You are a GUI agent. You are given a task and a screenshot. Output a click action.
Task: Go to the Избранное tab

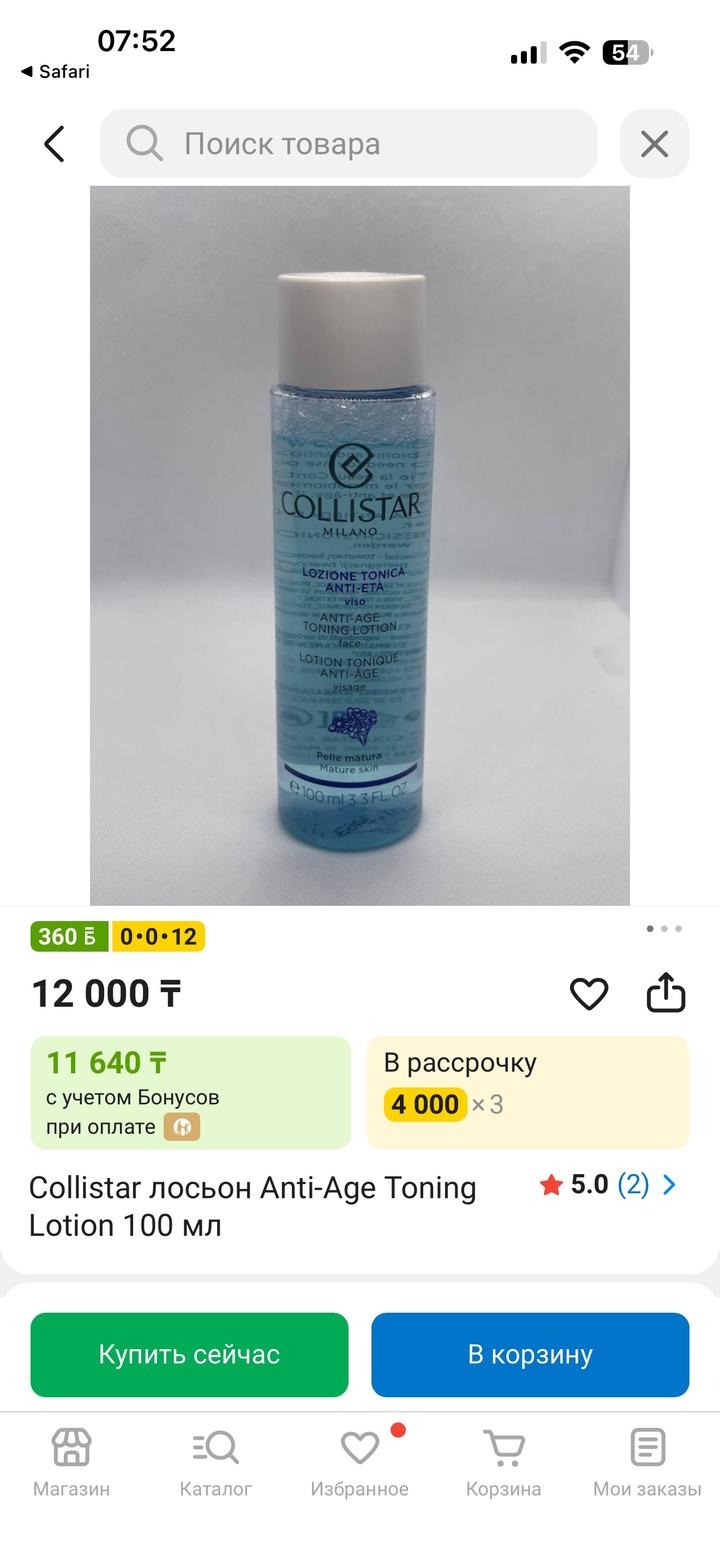[x=359, y=1462]
